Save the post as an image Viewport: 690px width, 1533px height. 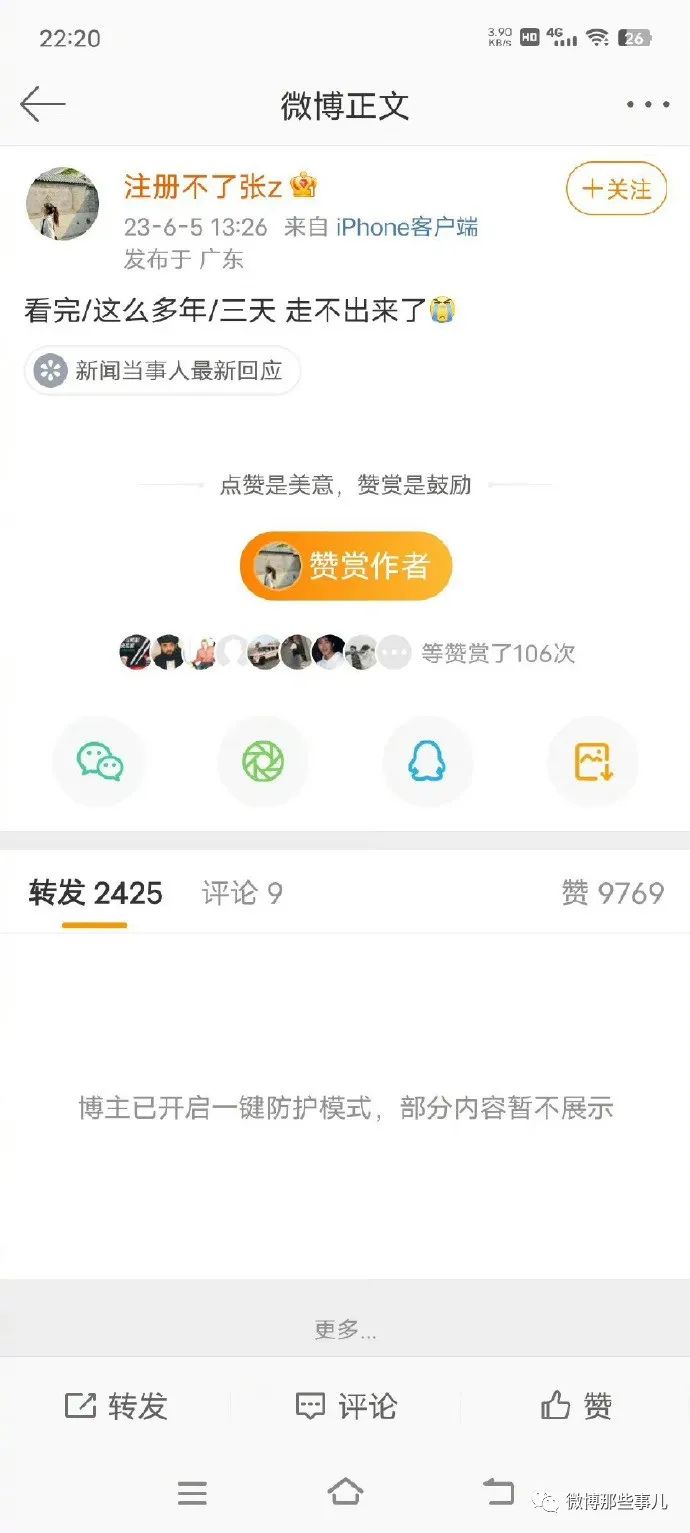592,762
